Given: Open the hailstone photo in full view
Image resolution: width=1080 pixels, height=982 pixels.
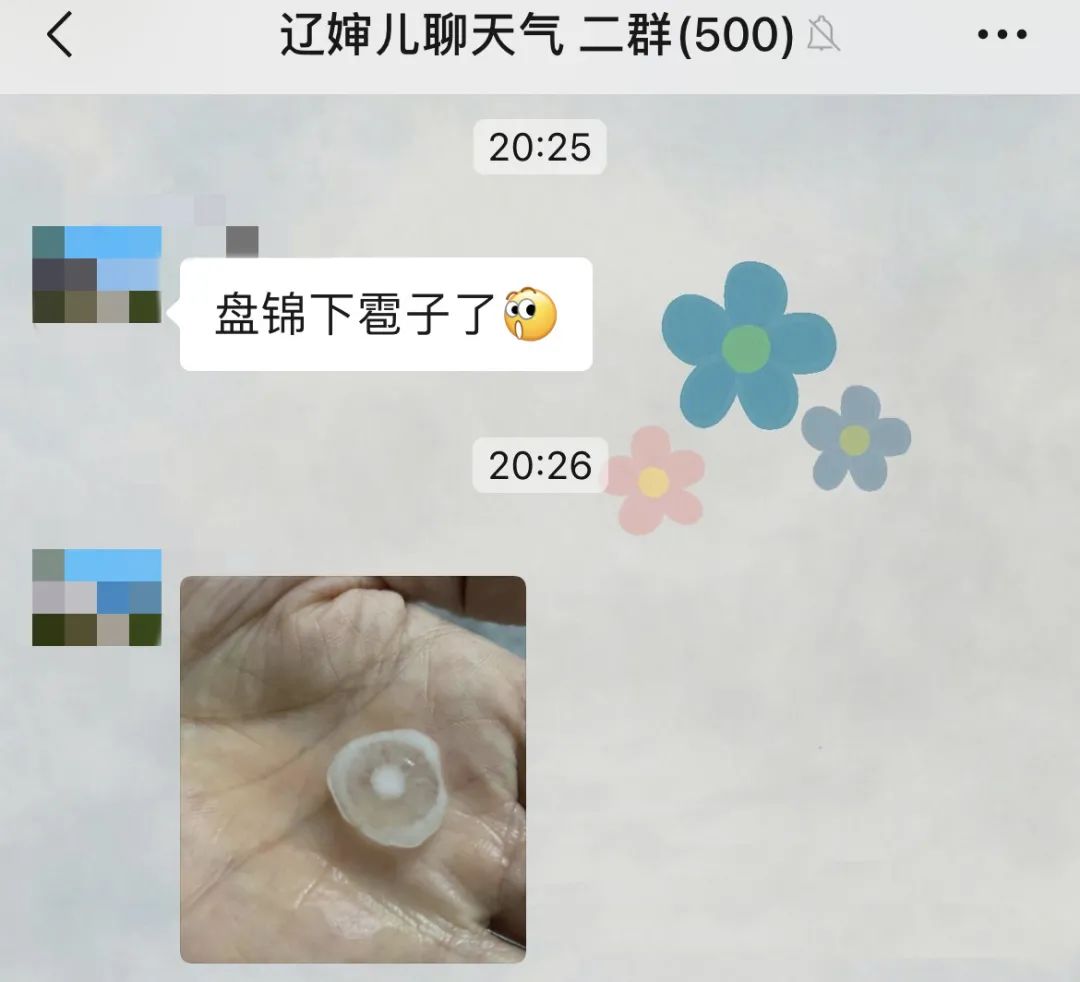Looking at the screenshot, I should click(352, 768).
